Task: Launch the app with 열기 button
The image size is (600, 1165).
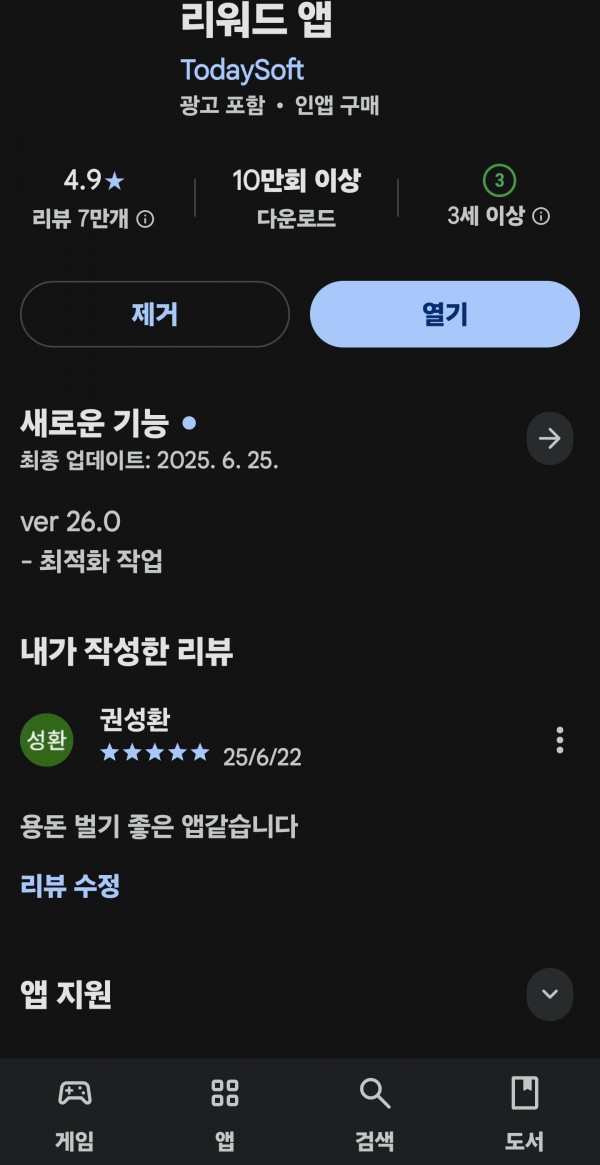Action: 445,314
